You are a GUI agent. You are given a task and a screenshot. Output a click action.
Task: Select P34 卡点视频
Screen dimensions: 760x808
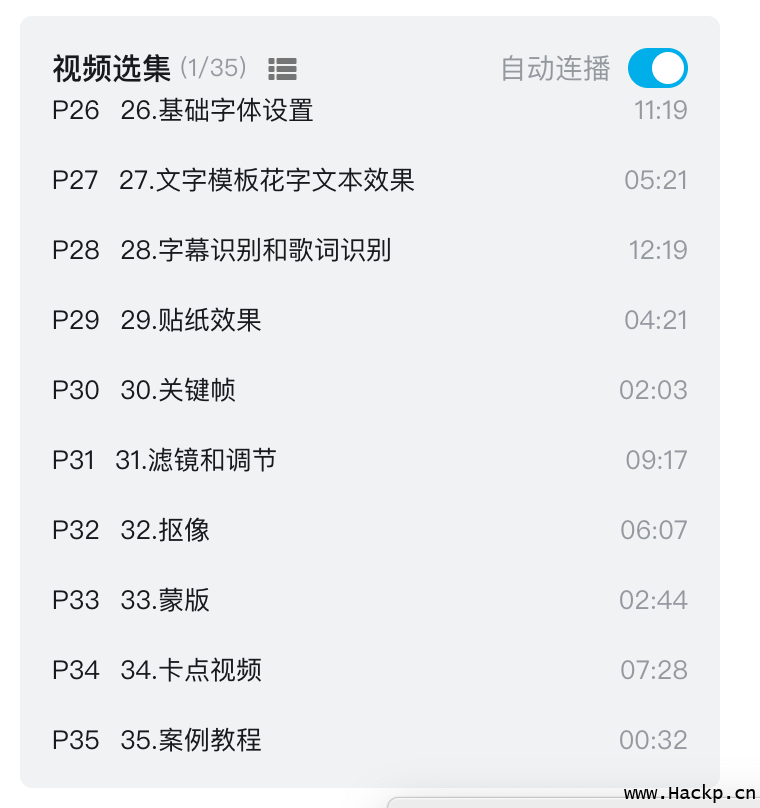[191, 670]
